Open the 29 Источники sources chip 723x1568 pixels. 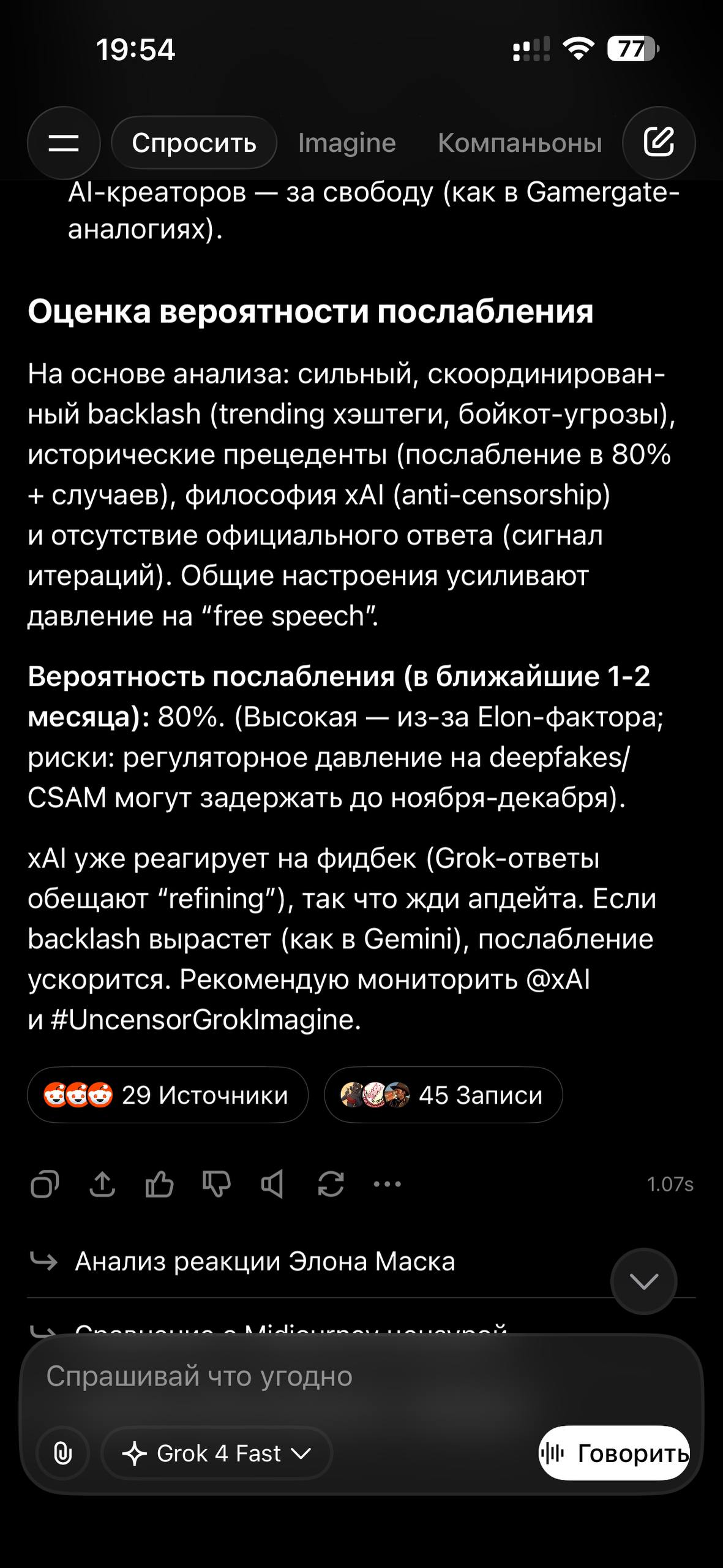(x=167, y=1095)
